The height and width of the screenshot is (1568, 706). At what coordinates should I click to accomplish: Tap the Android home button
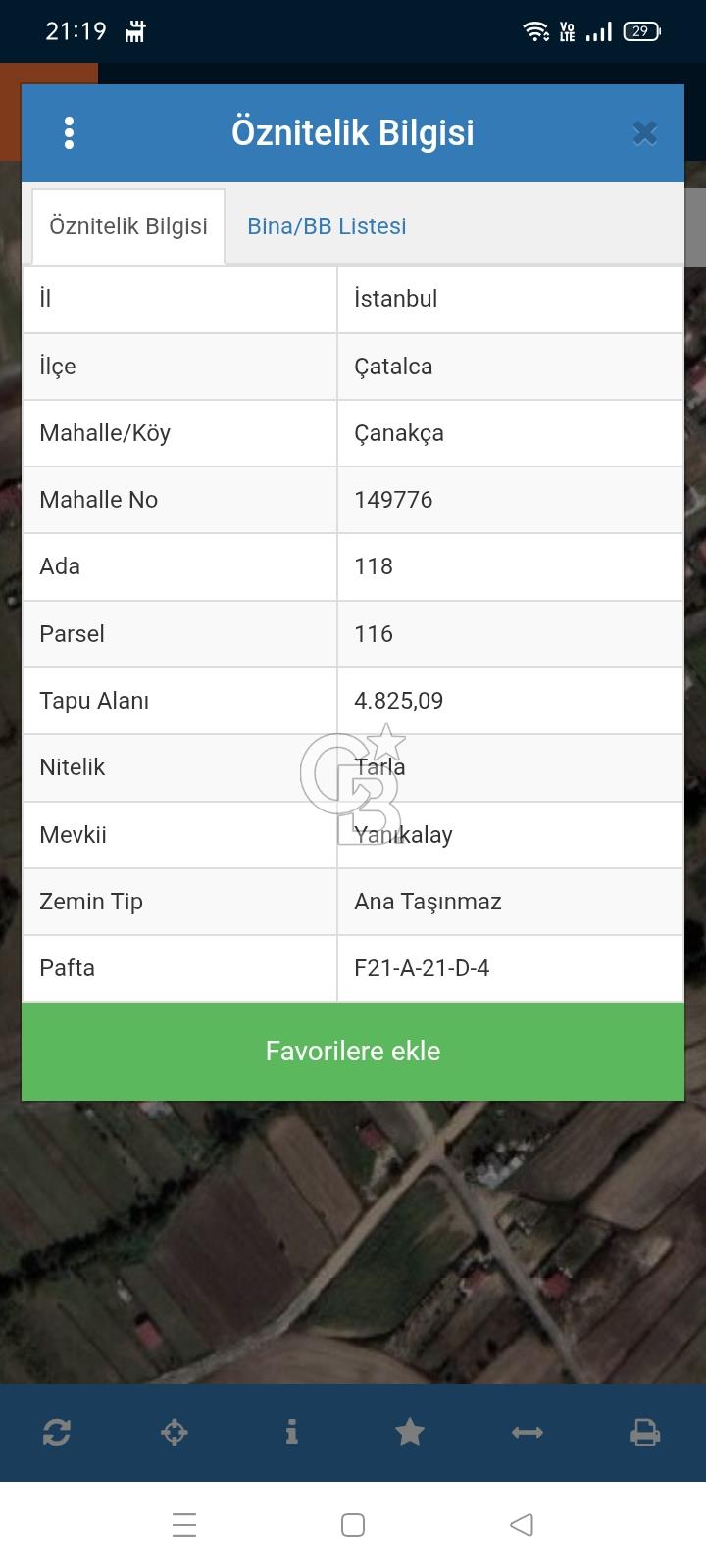coord(352,1524)
